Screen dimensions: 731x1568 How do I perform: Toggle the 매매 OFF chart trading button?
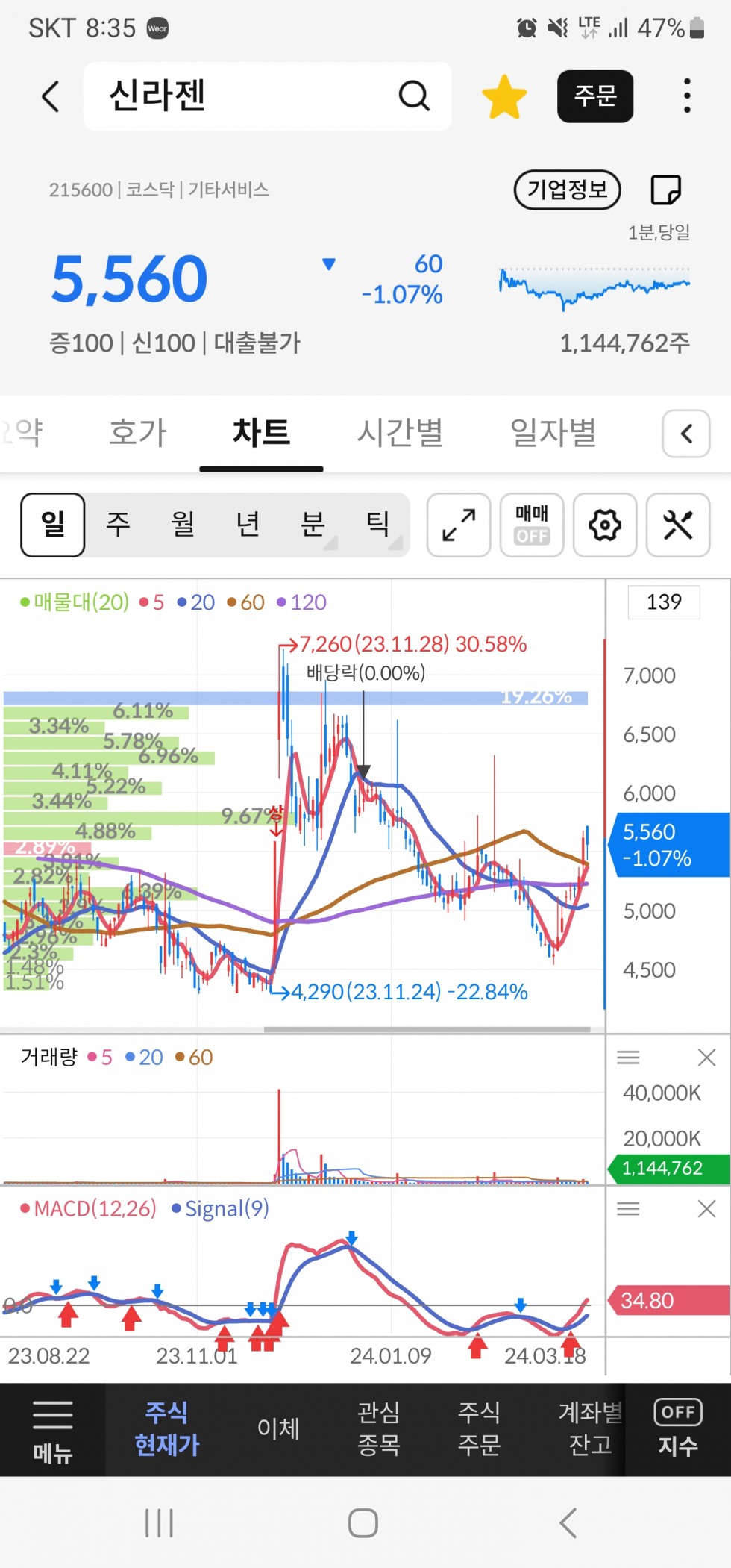pos(532,525)
